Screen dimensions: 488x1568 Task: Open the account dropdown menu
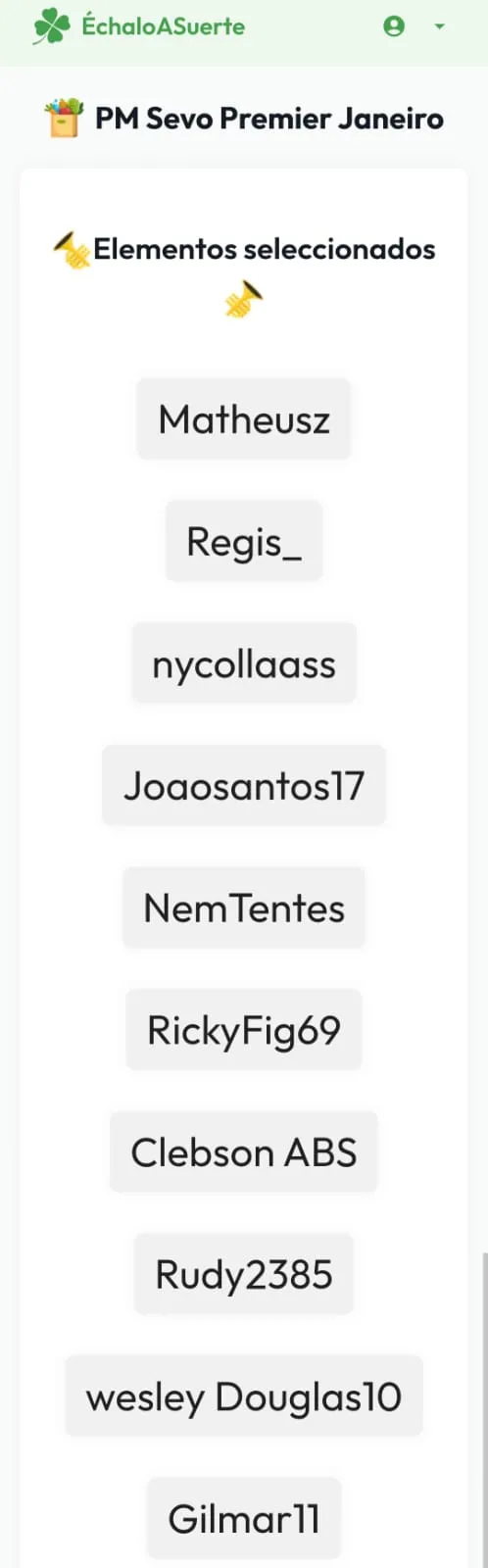click(415, 26)
